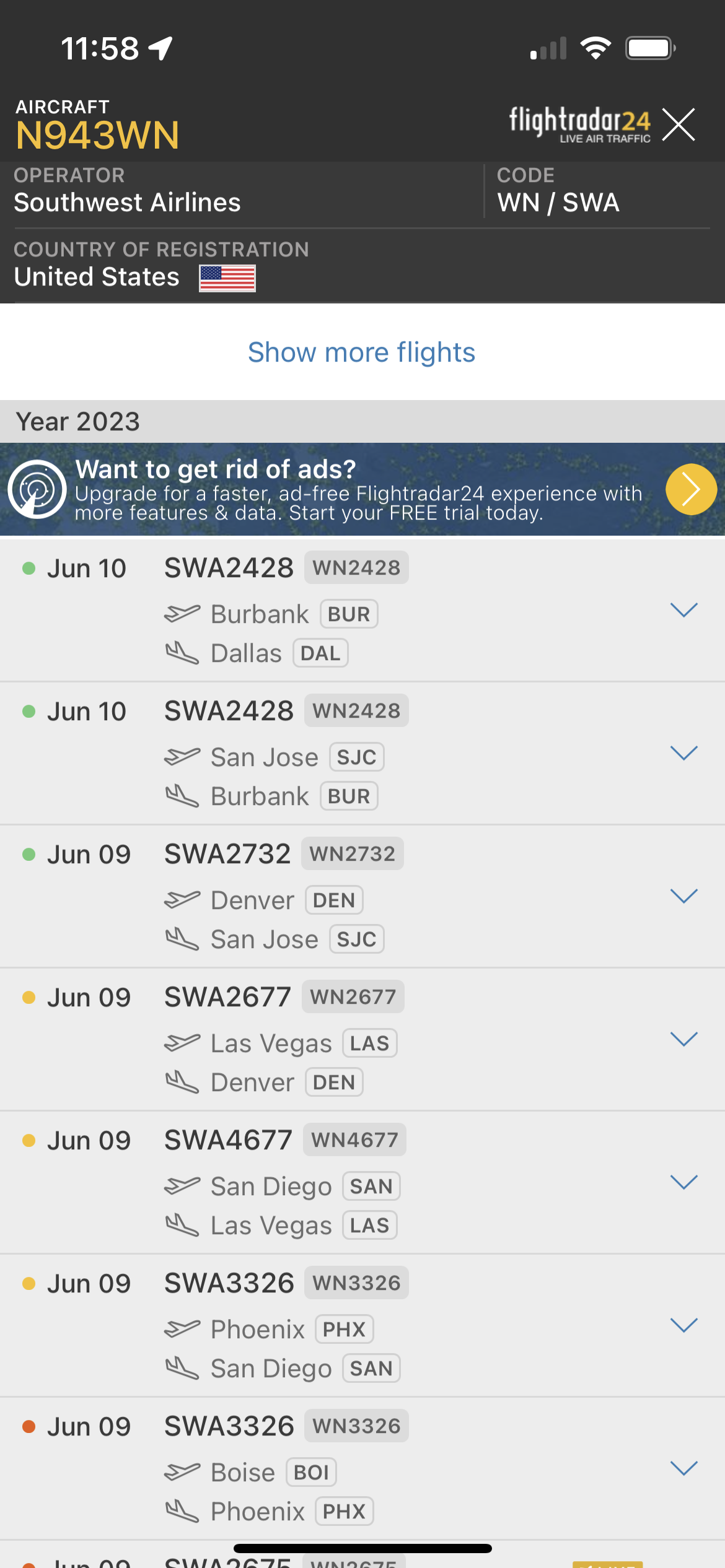
Task: Expand the San Diego to Las Vegas flight
Action: point(684,1182)
